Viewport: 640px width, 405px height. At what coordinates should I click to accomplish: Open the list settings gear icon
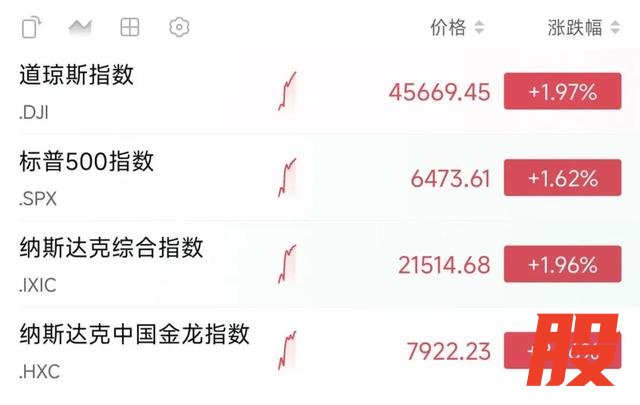pos(179,28)
